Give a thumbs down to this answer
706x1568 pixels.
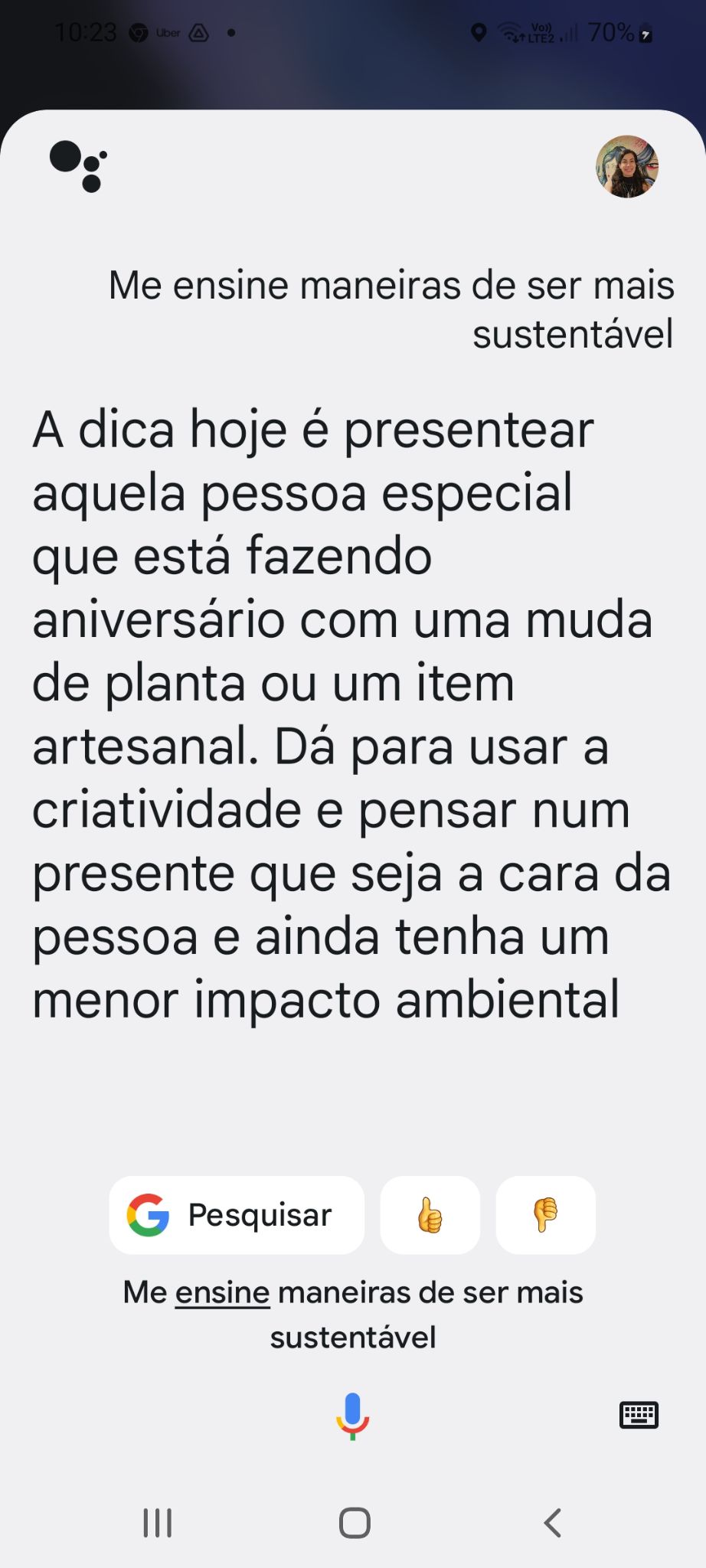pyautogui.click(x=545, y=1215)
